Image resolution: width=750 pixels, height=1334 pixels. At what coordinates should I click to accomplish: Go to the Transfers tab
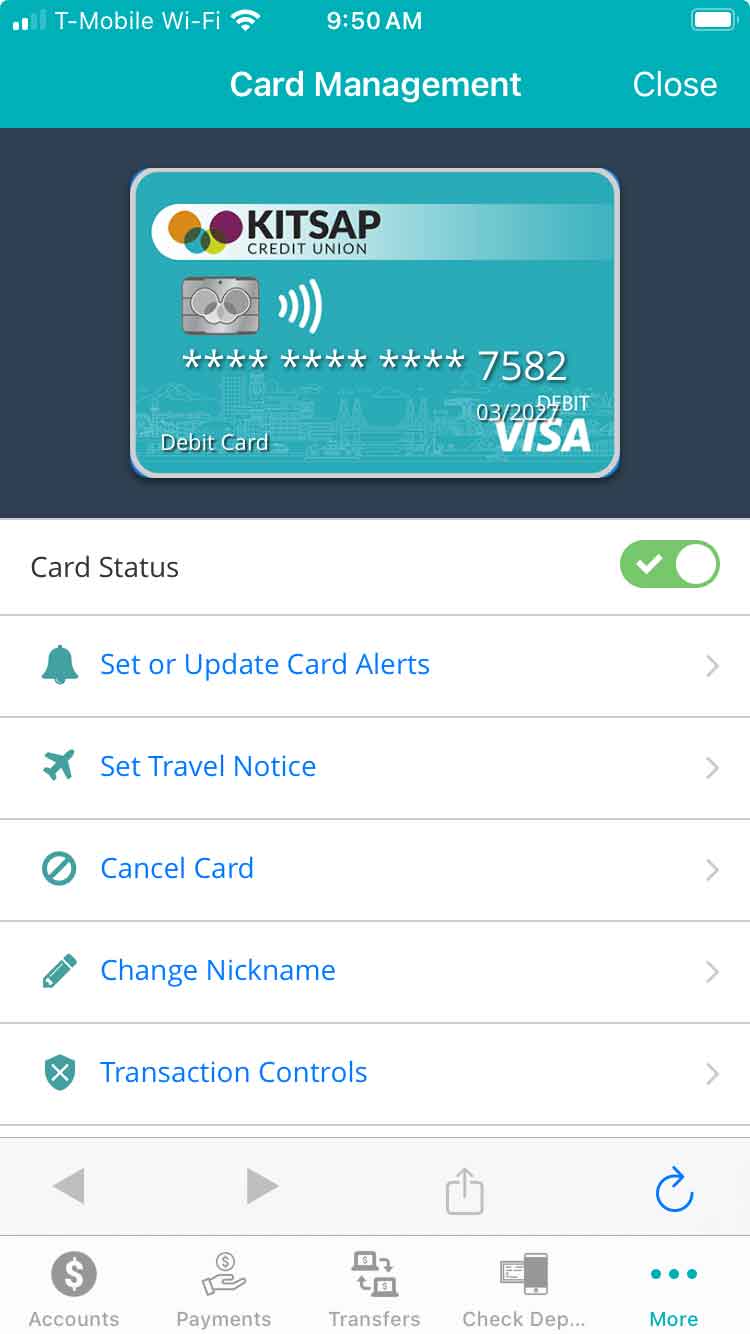pyautogui.click(x=374, y=1290)
